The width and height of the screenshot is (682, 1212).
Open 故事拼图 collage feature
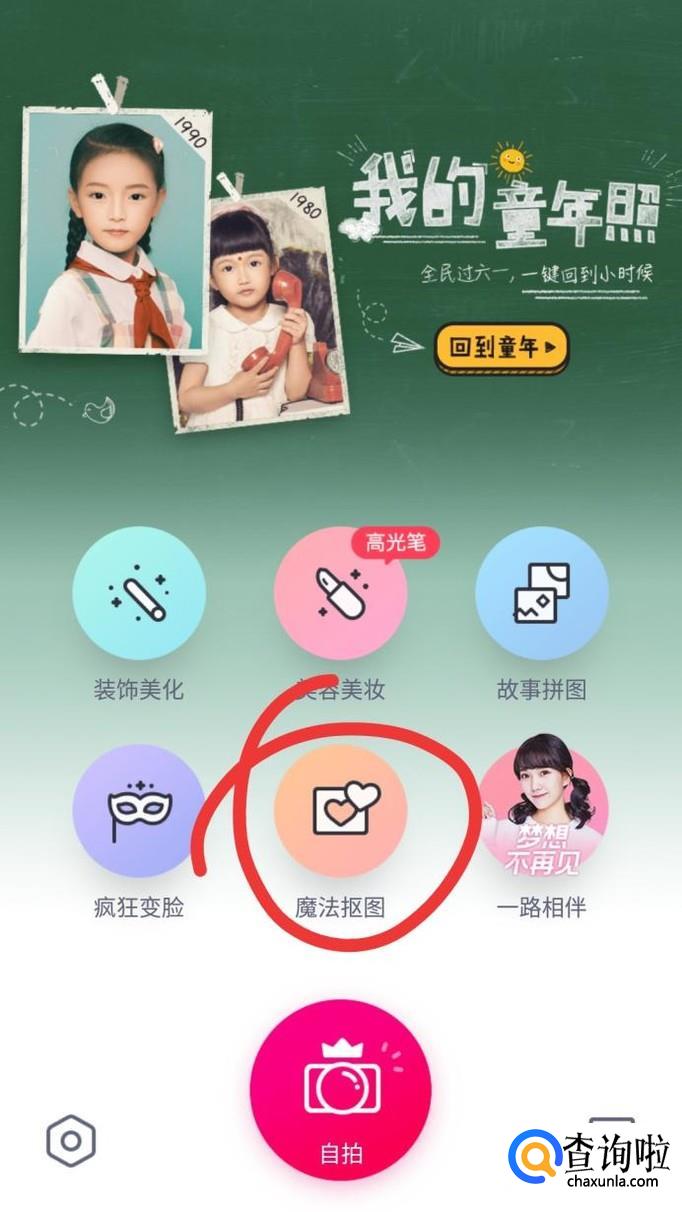(x=541, y=594)
